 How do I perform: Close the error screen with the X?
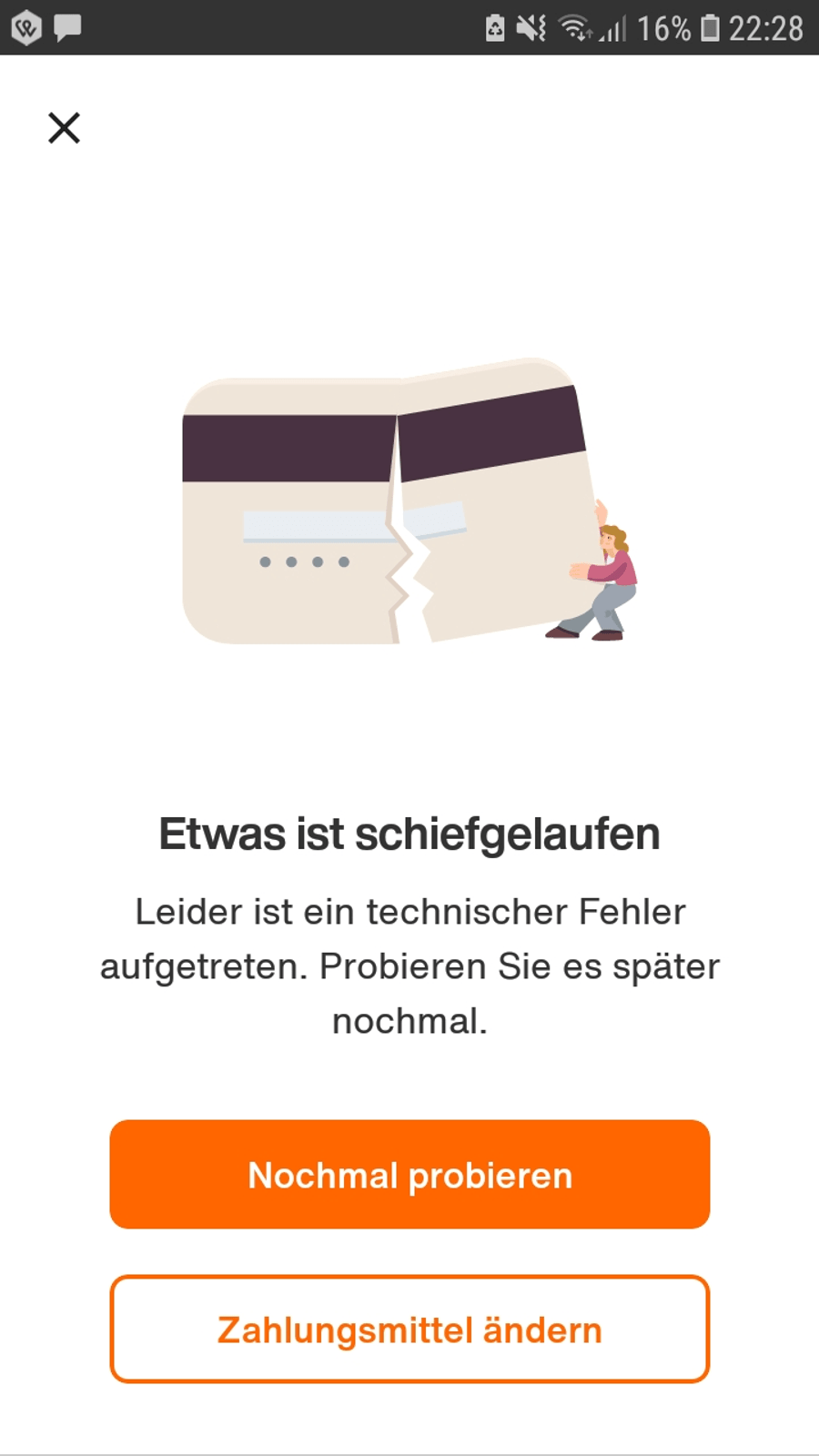click(64, 128)
